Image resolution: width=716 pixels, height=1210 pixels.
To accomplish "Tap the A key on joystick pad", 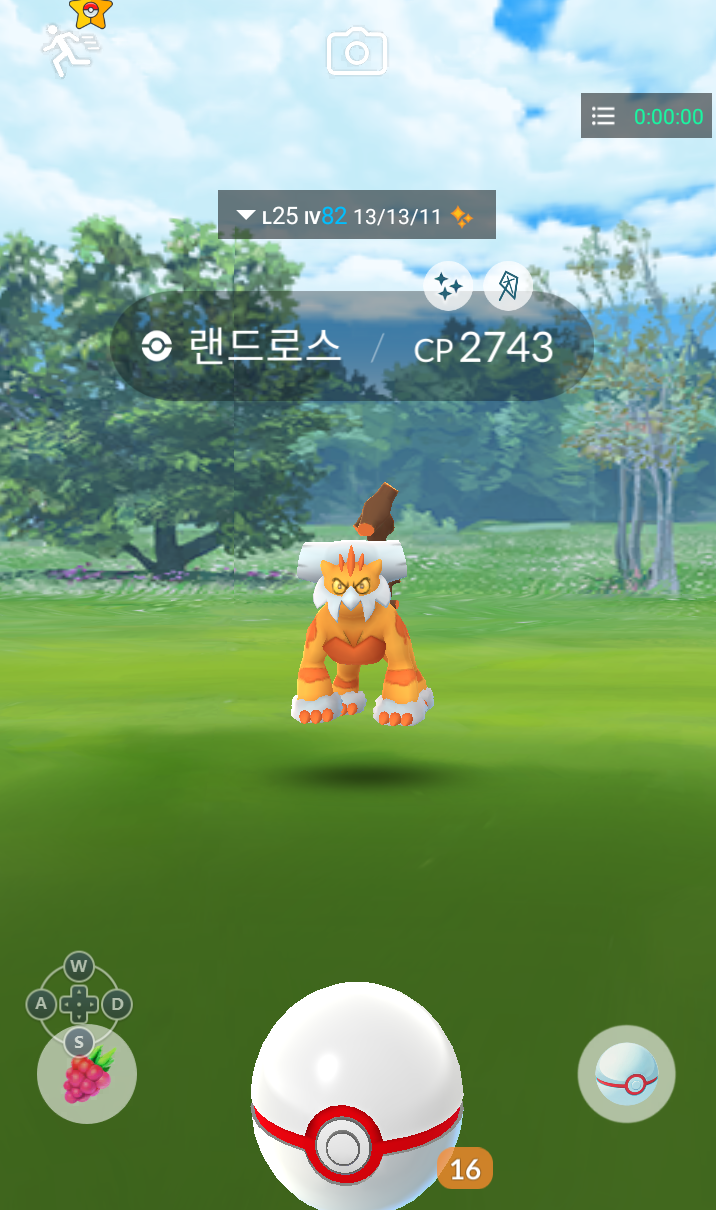I will pyautogui.click(x=41, y=1003).
